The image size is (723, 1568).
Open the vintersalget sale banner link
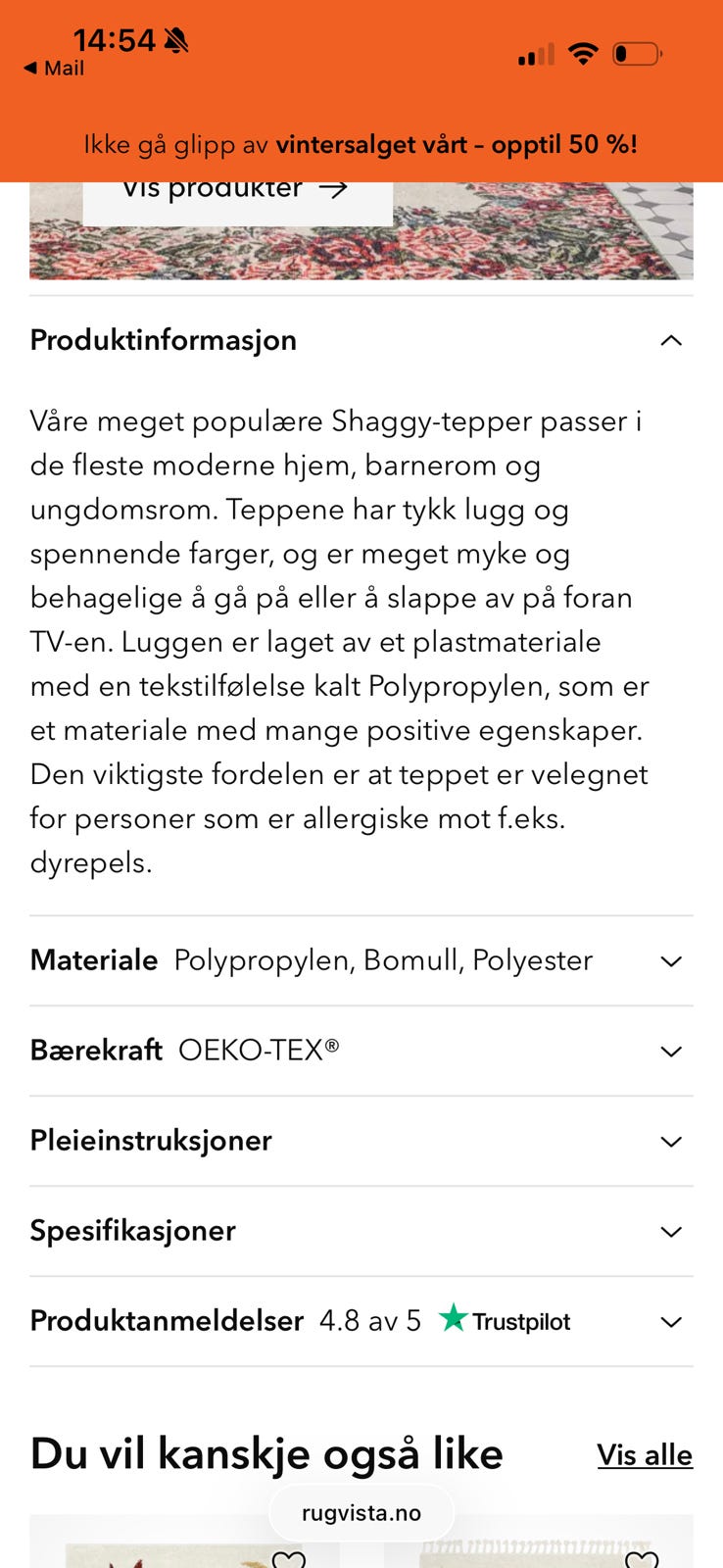tap(361, 143)
